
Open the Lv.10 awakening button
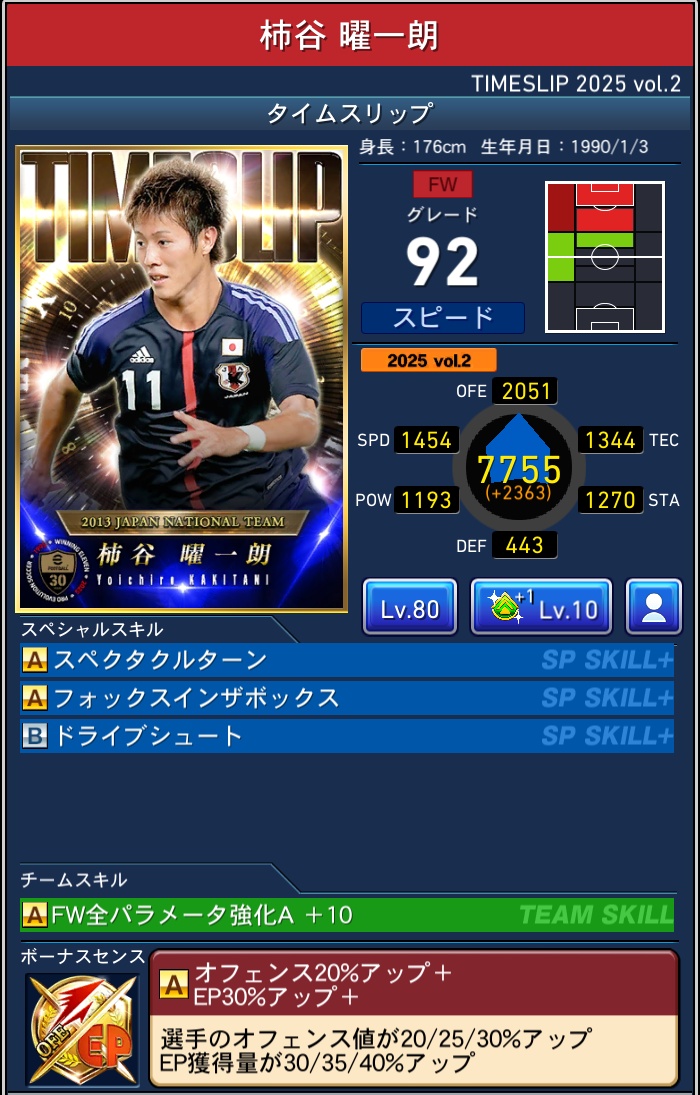pyautogui.click(x=541, y=608)
